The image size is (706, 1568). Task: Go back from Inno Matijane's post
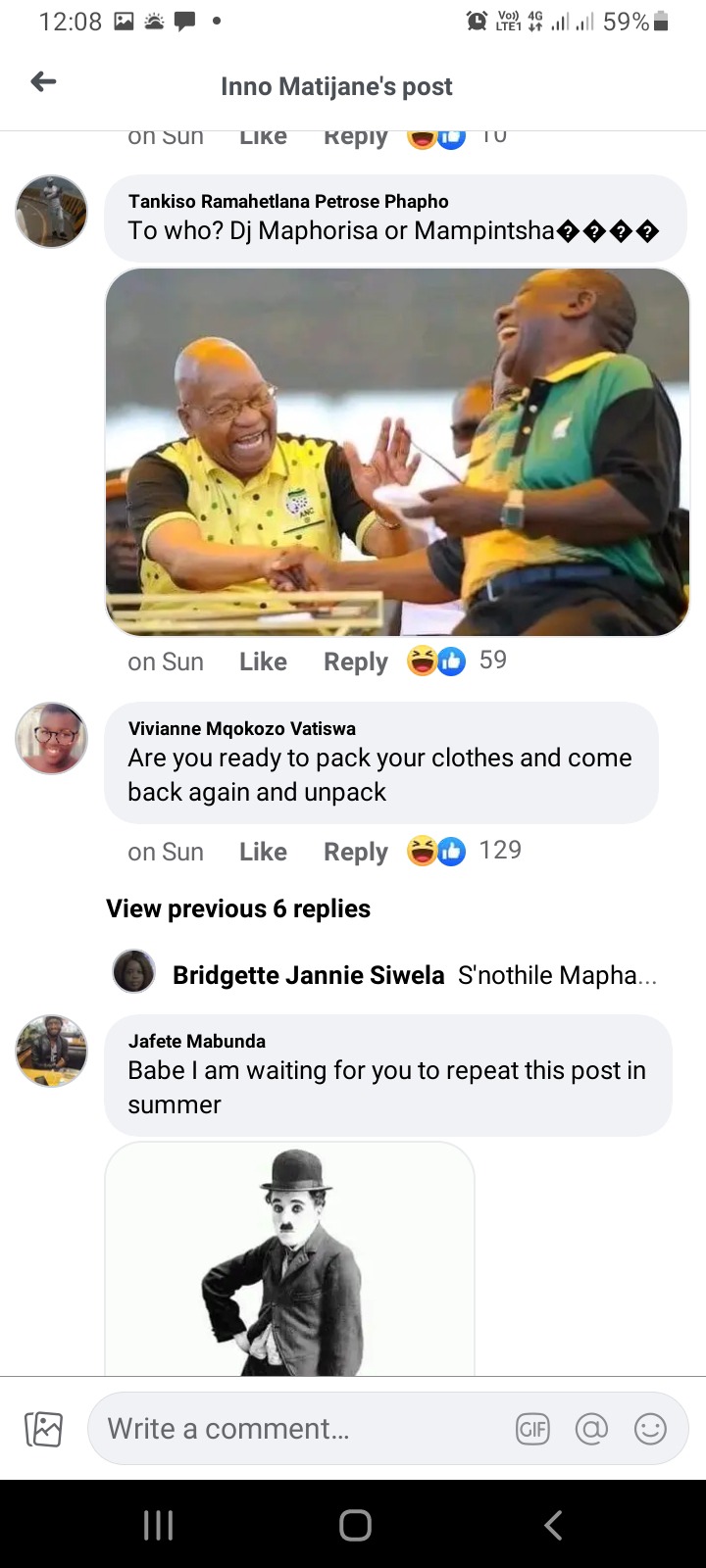pos(43,82)
